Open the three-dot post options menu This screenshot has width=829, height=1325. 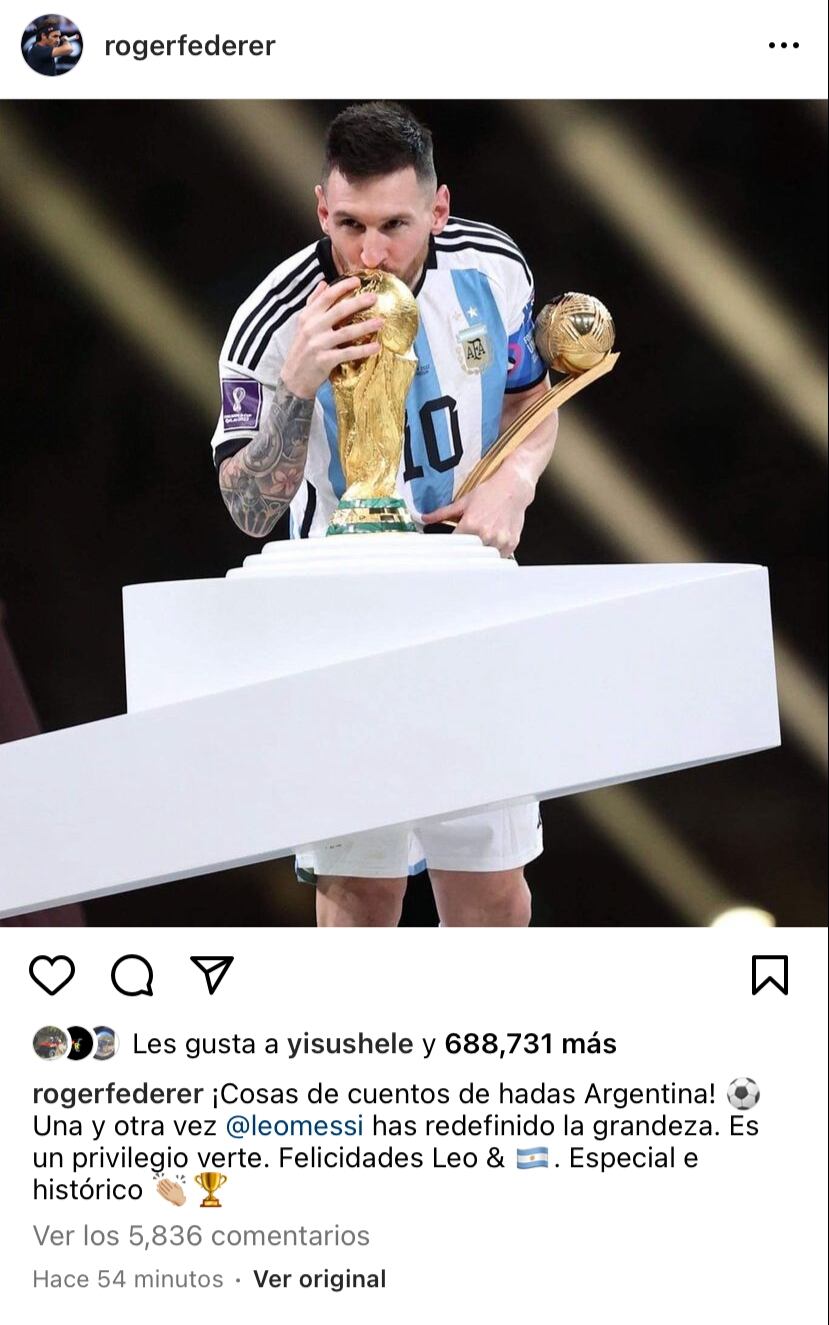(x=783, y=46)
